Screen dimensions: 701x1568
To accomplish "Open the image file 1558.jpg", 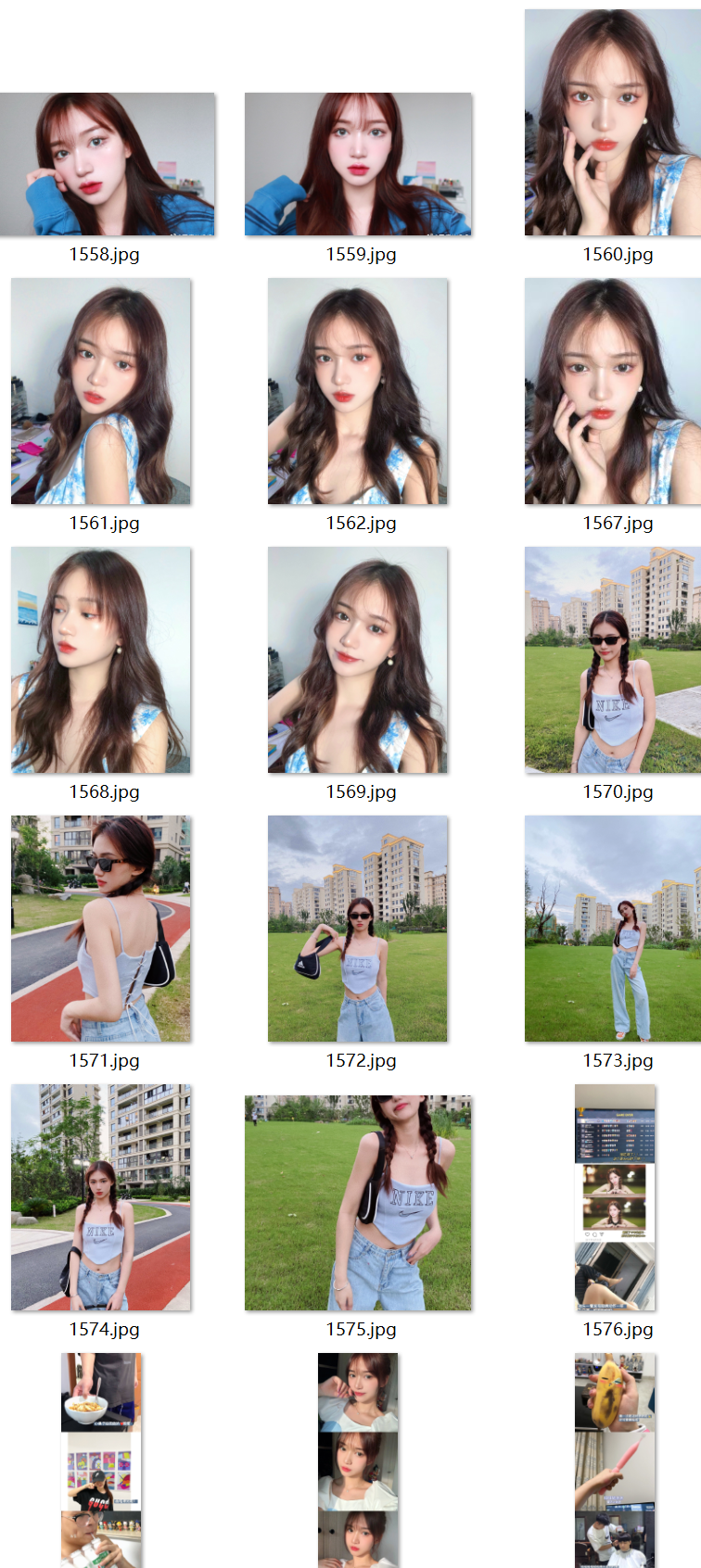I will [x=108, y=164].
